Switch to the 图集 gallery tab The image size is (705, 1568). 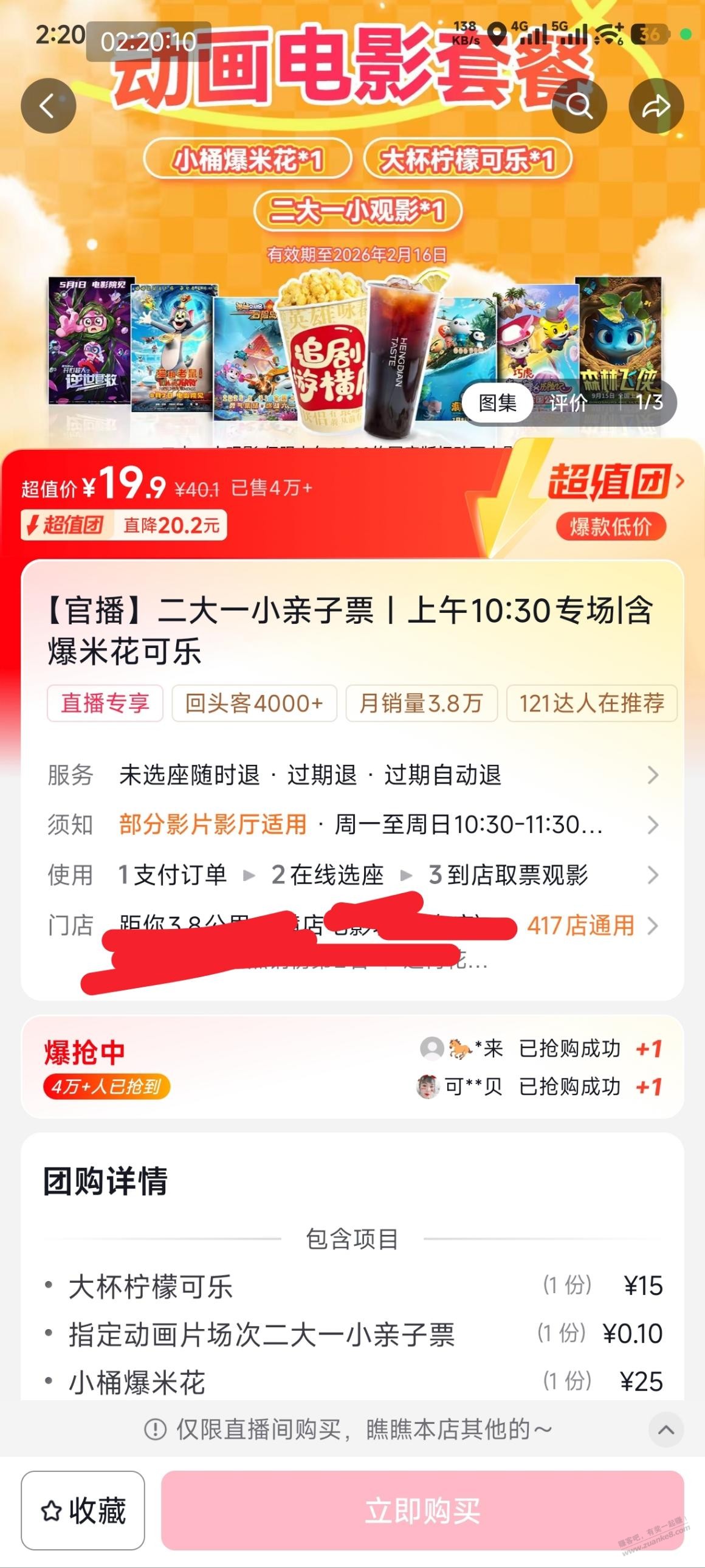(x=498, y=402)
